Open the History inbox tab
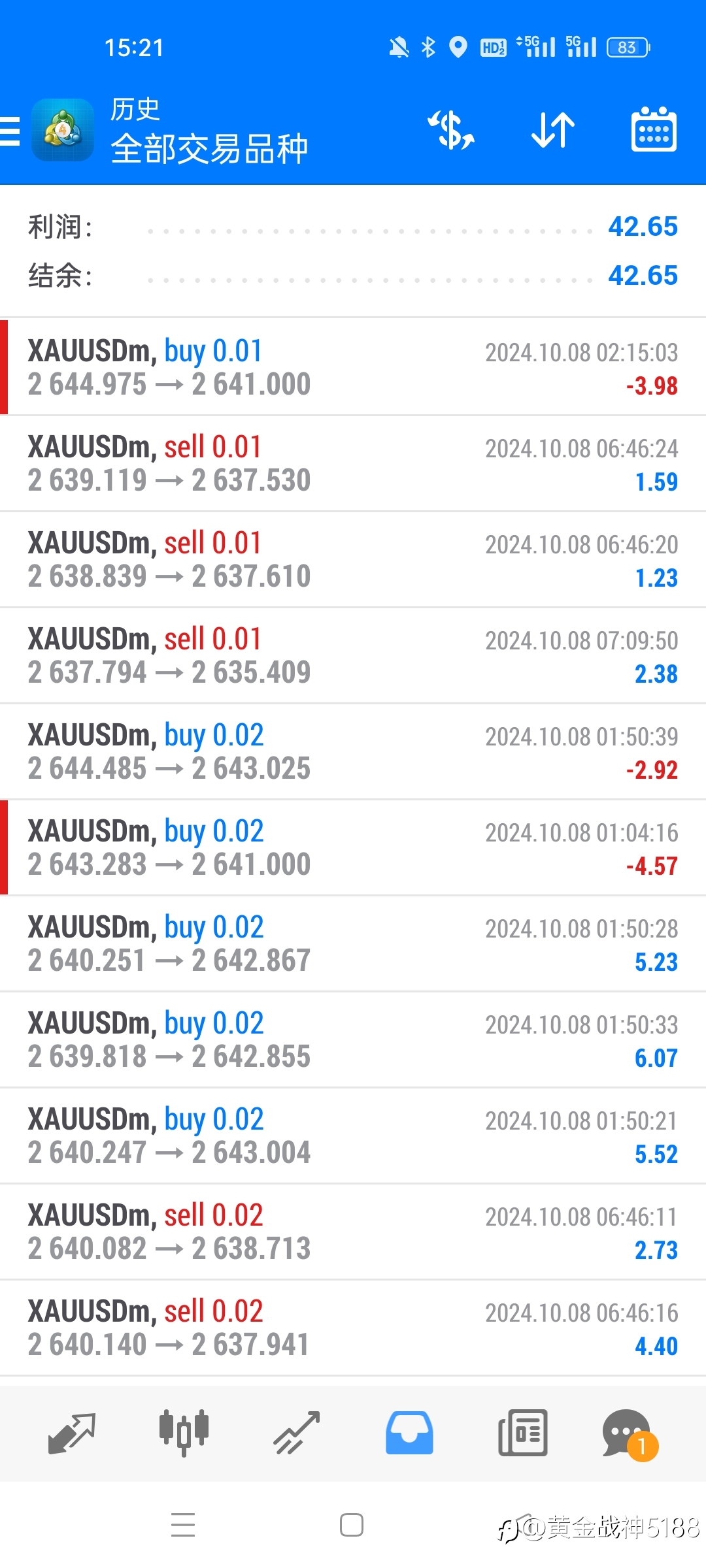 click(409, 1433)
